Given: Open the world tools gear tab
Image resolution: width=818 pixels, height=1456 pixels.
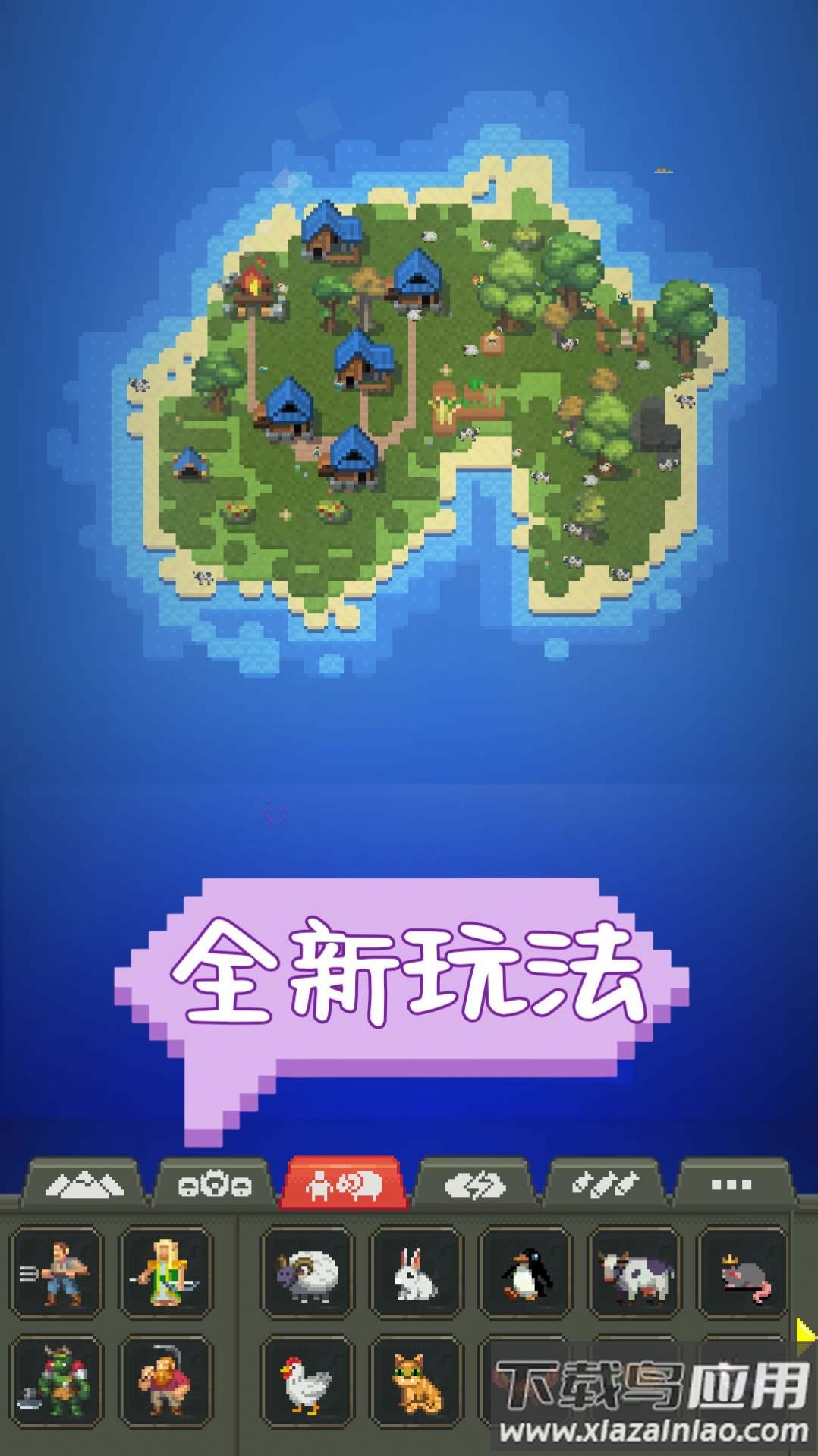Looking at the screenshot, I should click(x=215, y=1181).
